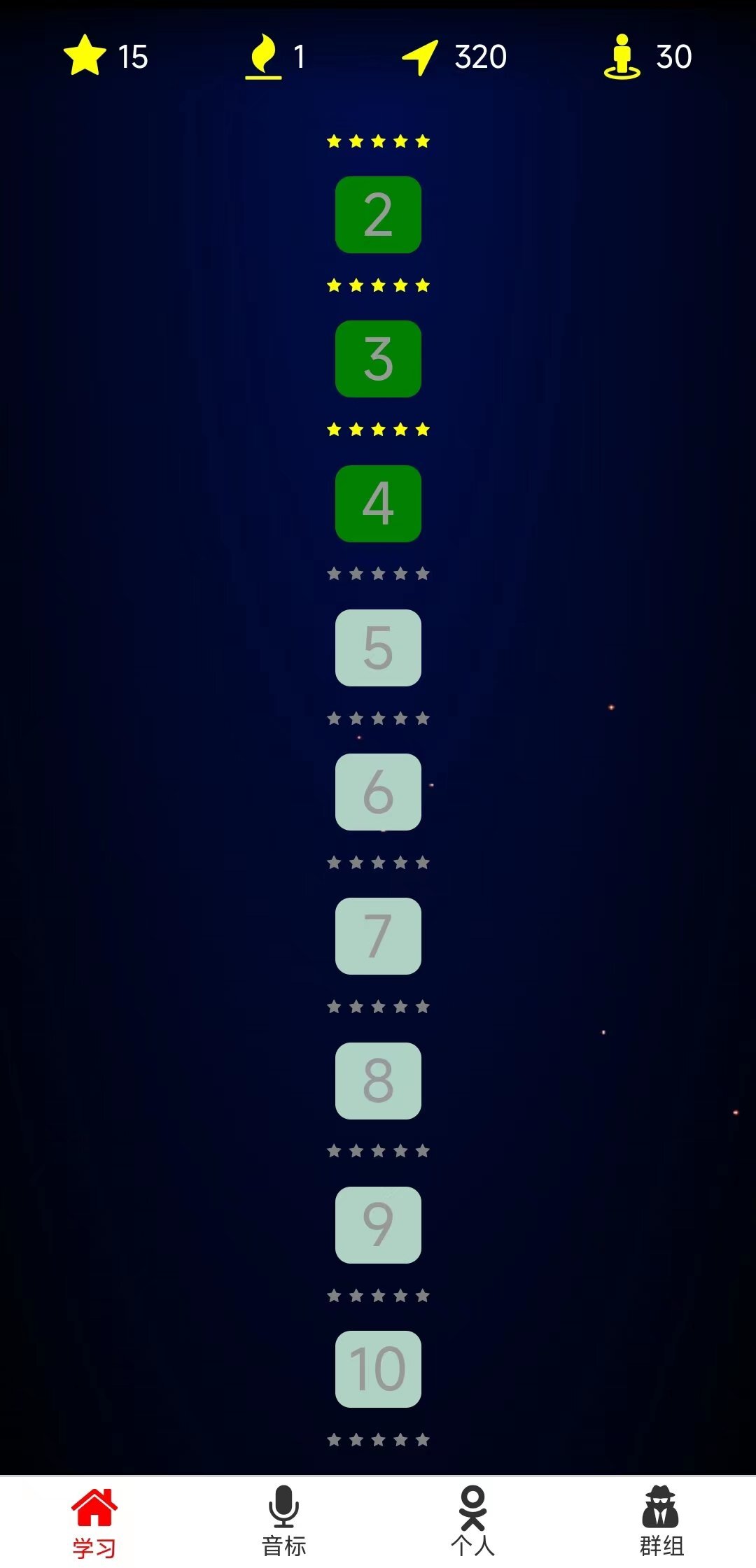Screen dimensions: 756x1568
Task: Tap the yellow stars above level 2
Action: pyautogui.click(x=378, y=141)
